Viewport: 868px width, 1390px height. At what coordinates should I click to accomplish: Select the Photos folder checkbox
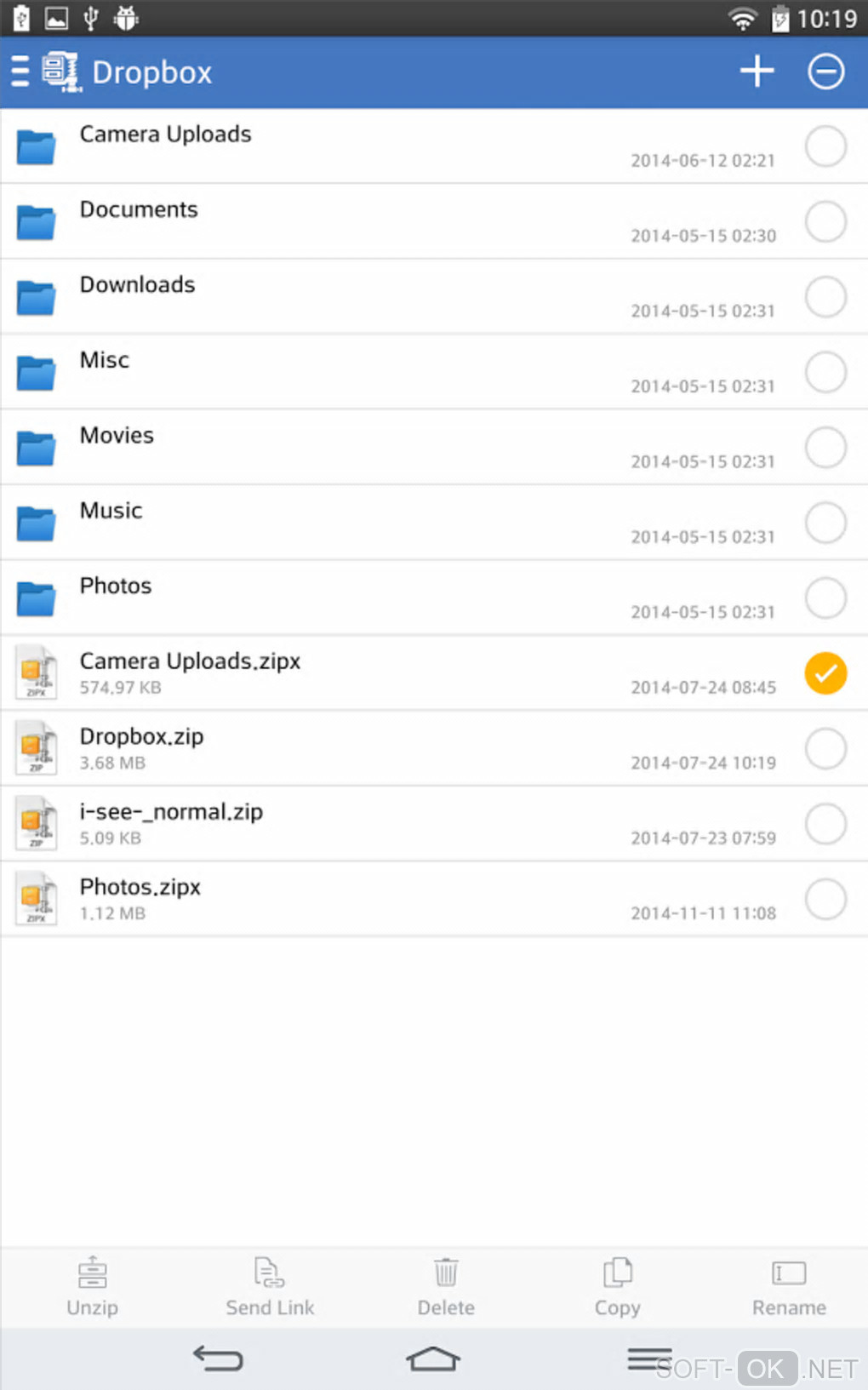click(x=825, y=598)
